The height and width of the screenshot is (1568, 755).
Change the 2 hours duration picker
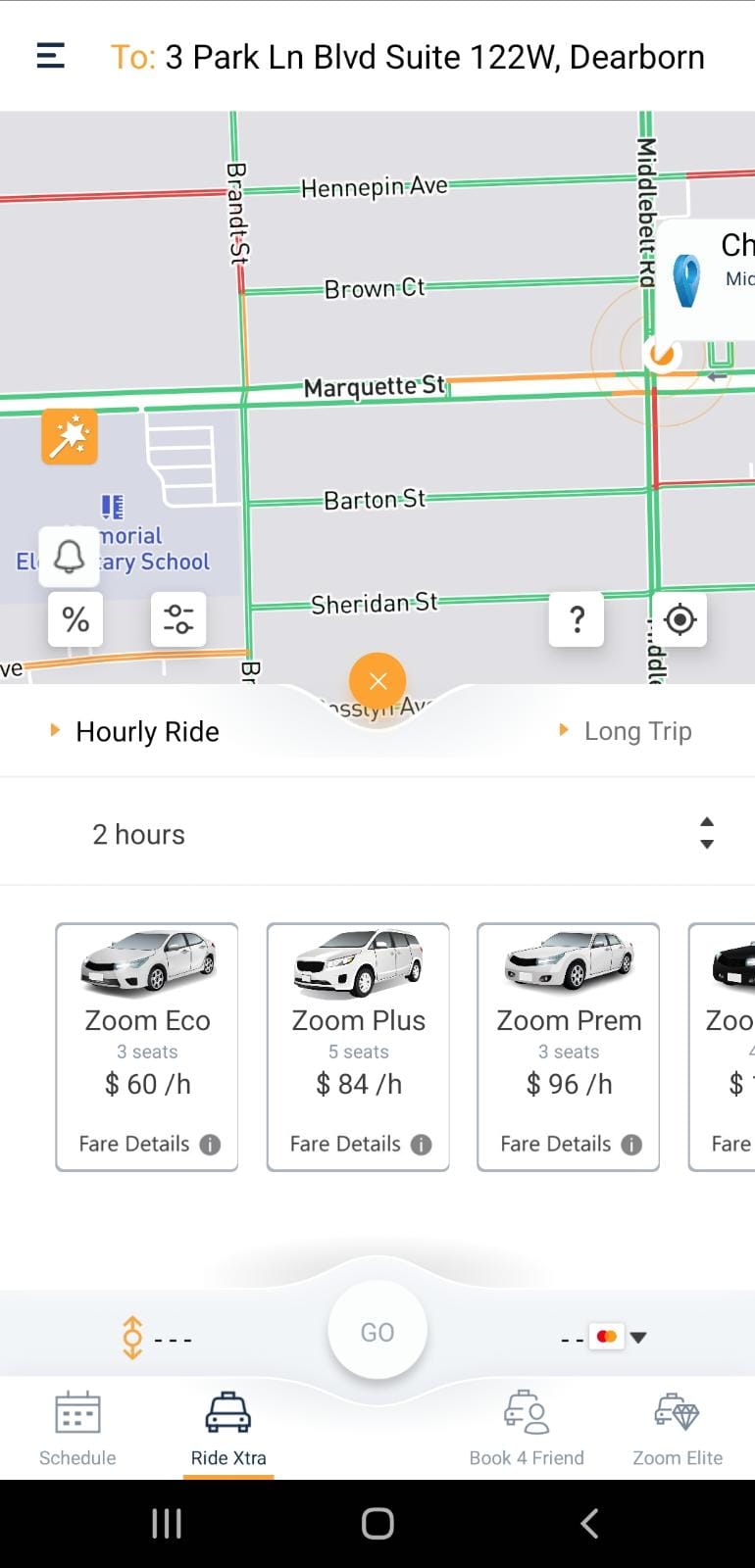[x=377, y=834]
